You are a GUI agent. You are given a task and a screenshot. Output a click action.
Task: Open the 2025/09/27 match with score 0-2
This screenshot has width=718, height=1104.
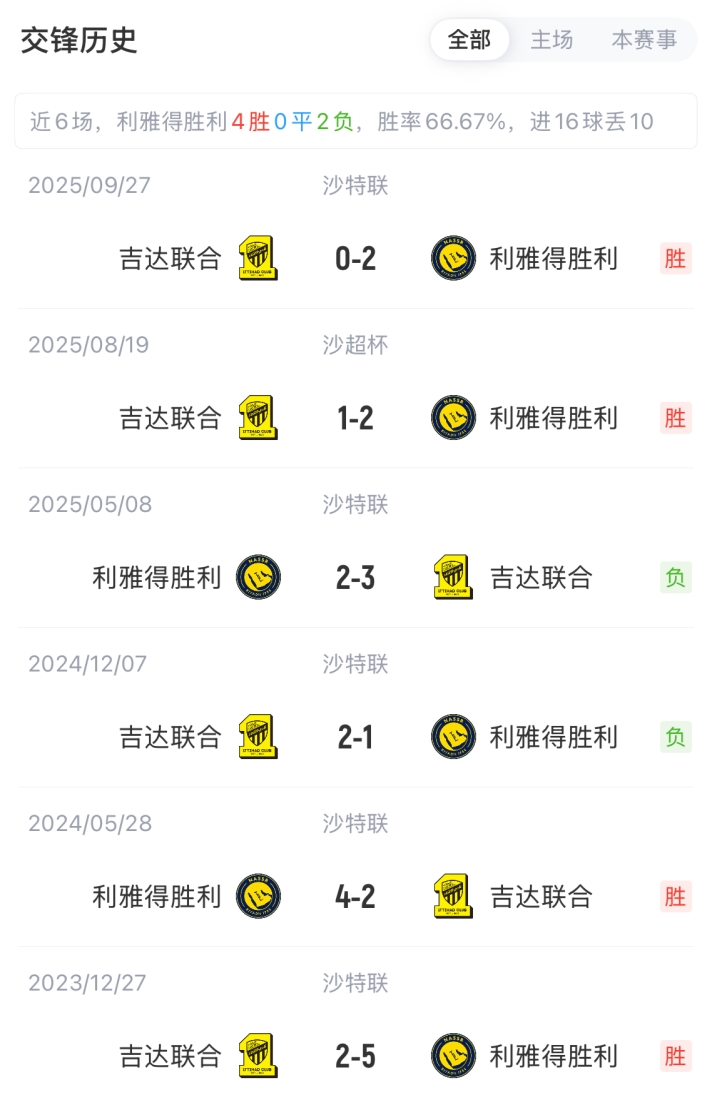coord(356,259)
